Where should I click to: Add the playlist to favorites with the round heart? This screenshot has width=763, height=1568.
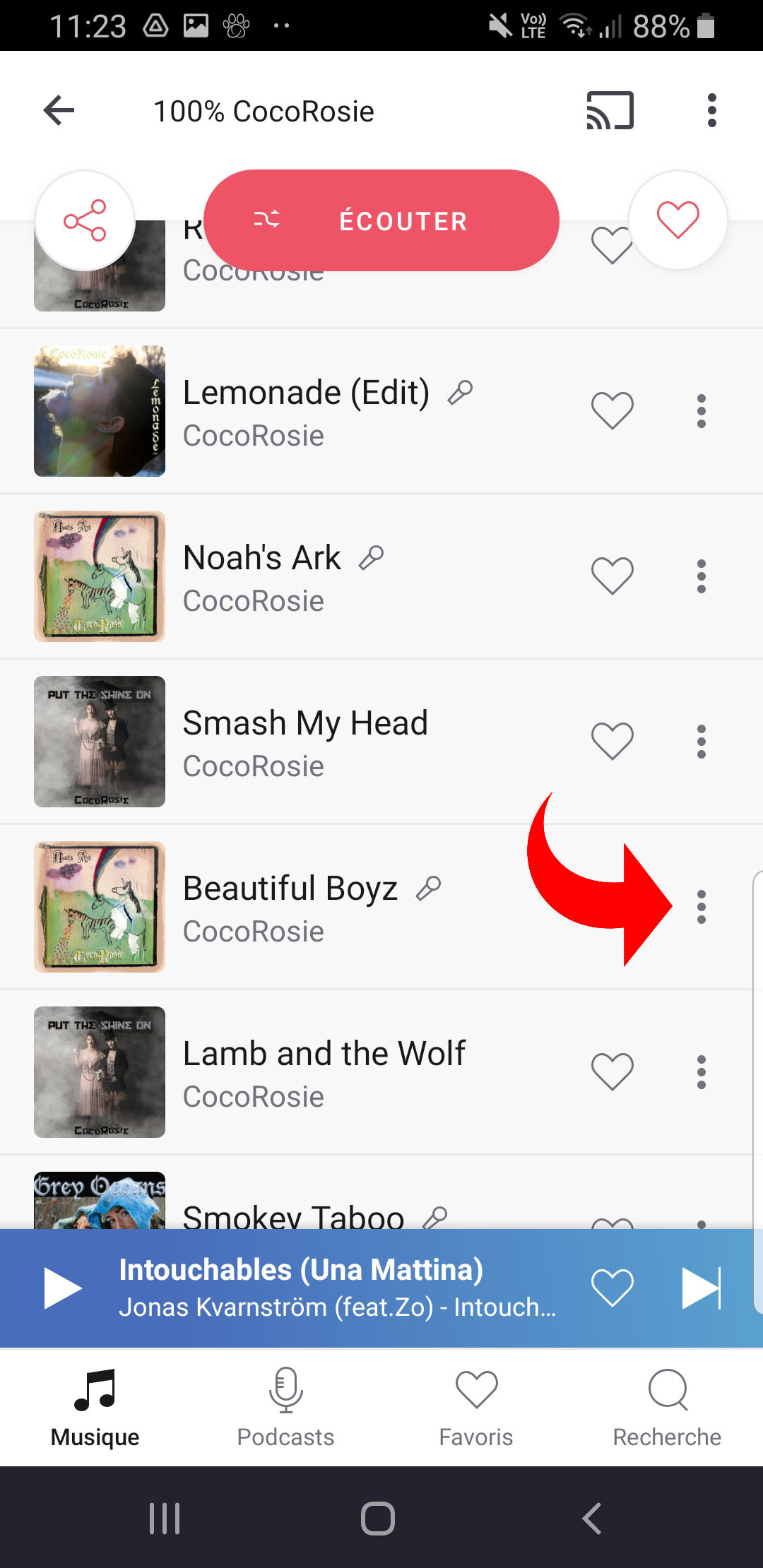point(678,220)
